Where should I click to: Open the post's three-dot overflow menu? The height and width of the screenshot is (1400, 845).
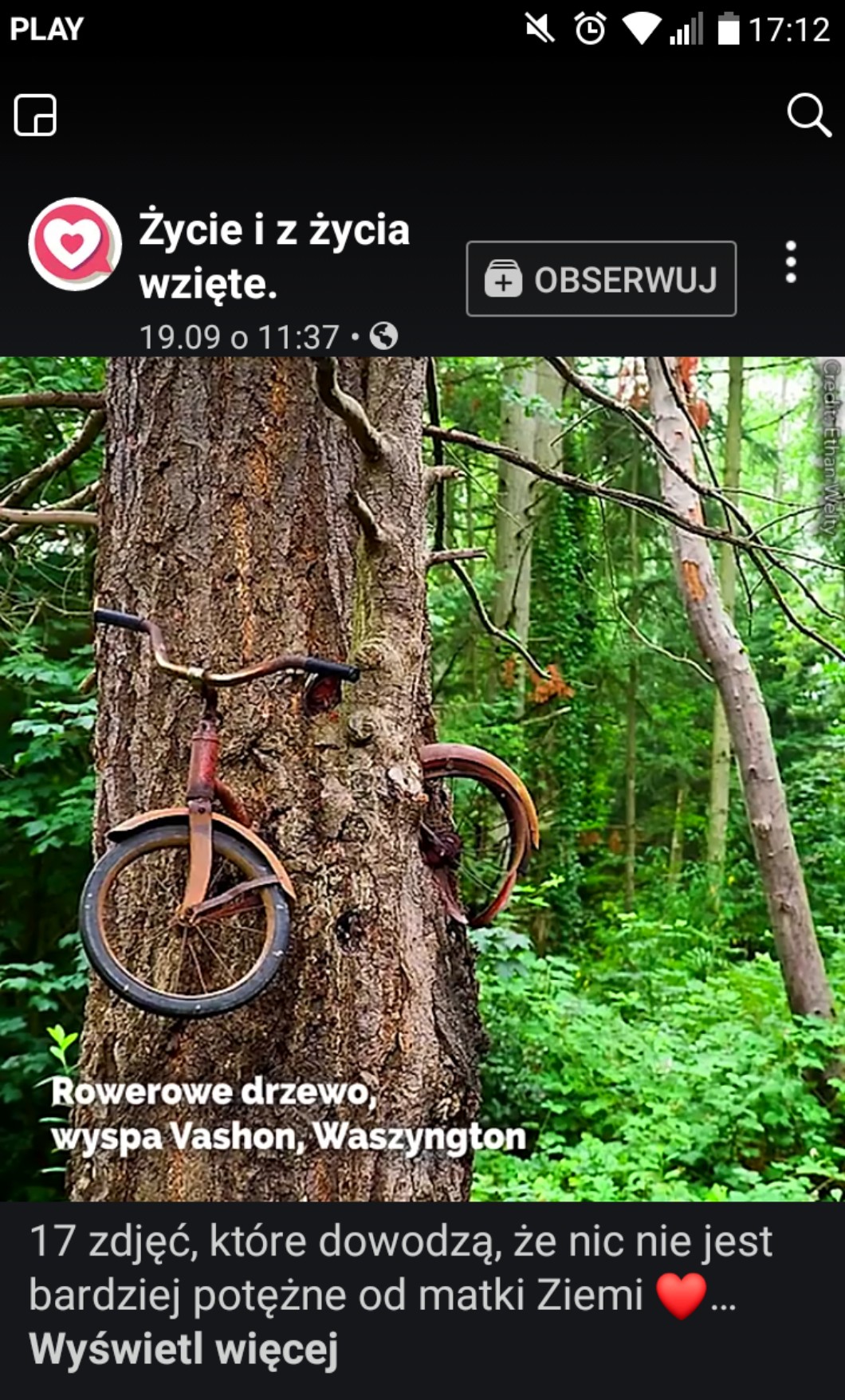[790, 262]
